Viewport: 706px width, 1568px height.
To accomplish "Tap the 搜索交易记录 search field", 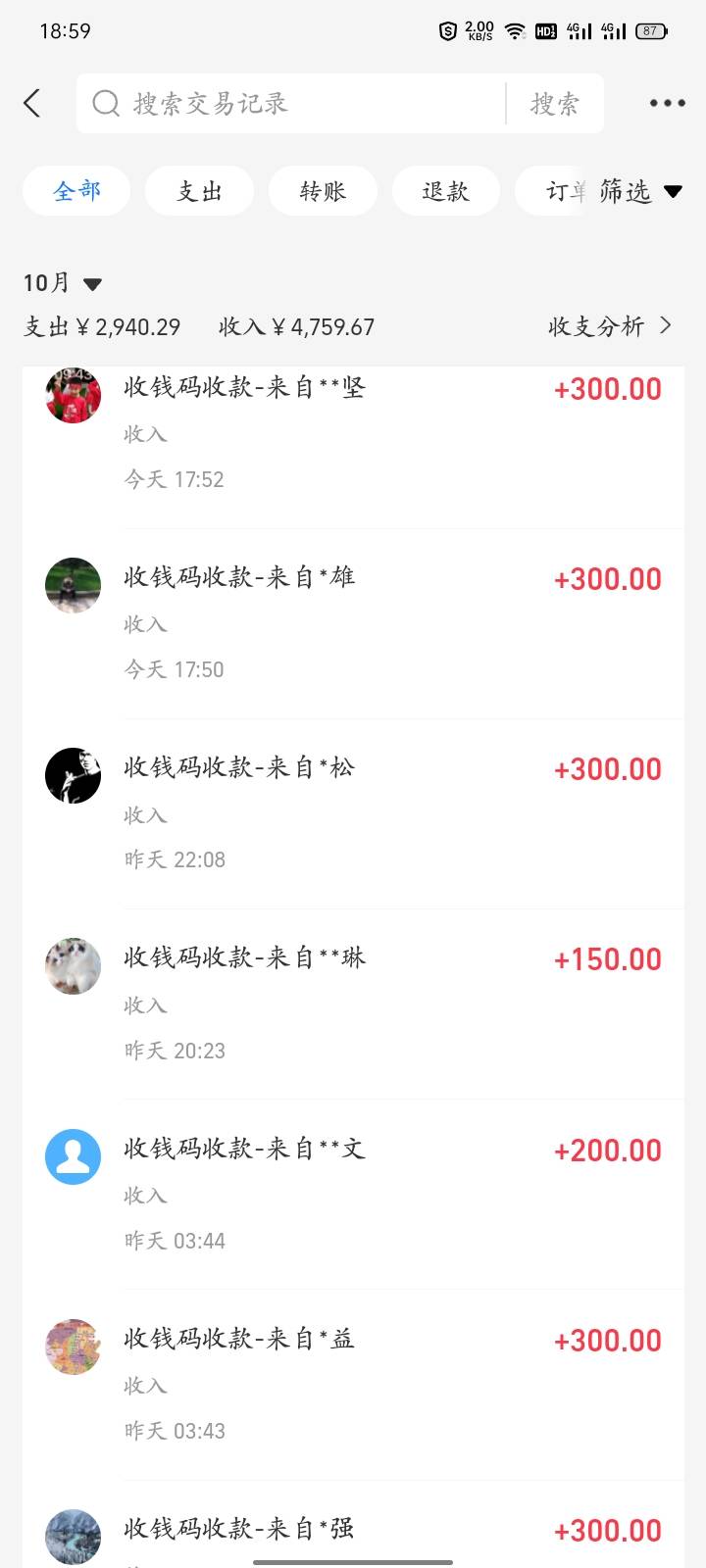I will [294, 103].
